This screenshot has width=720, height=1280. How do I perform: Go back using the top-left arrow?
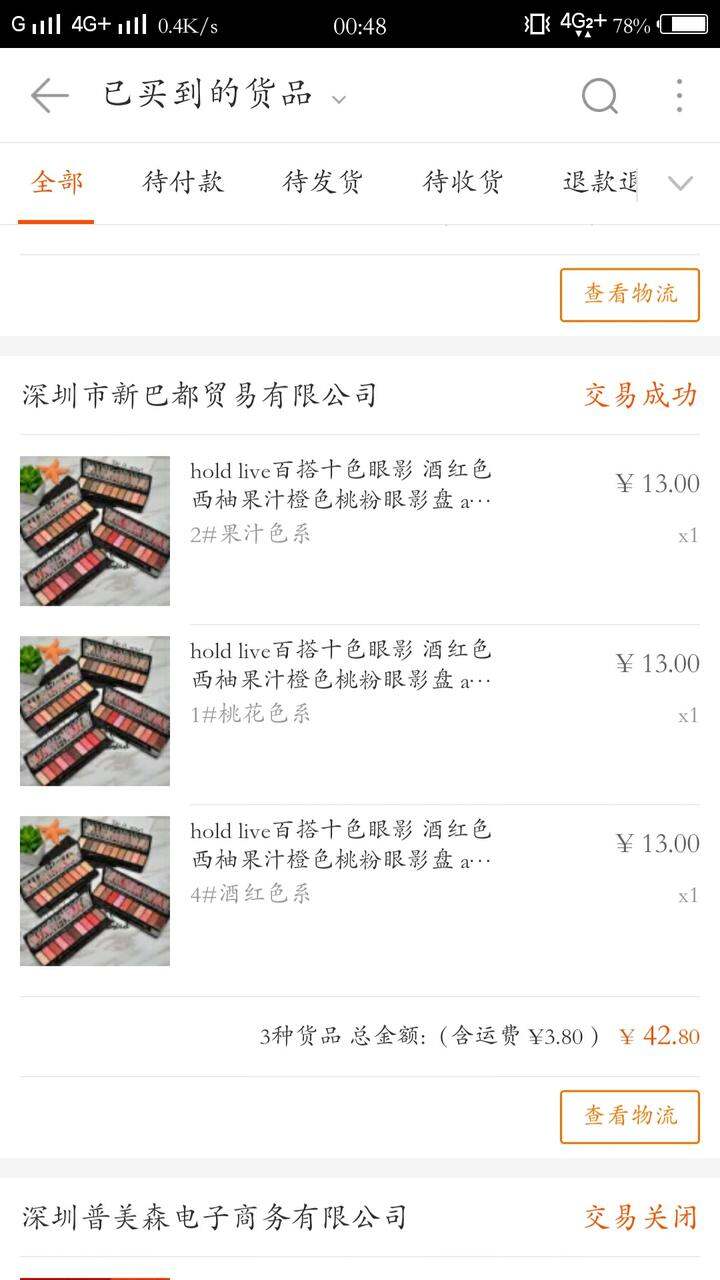coord(49,96)
